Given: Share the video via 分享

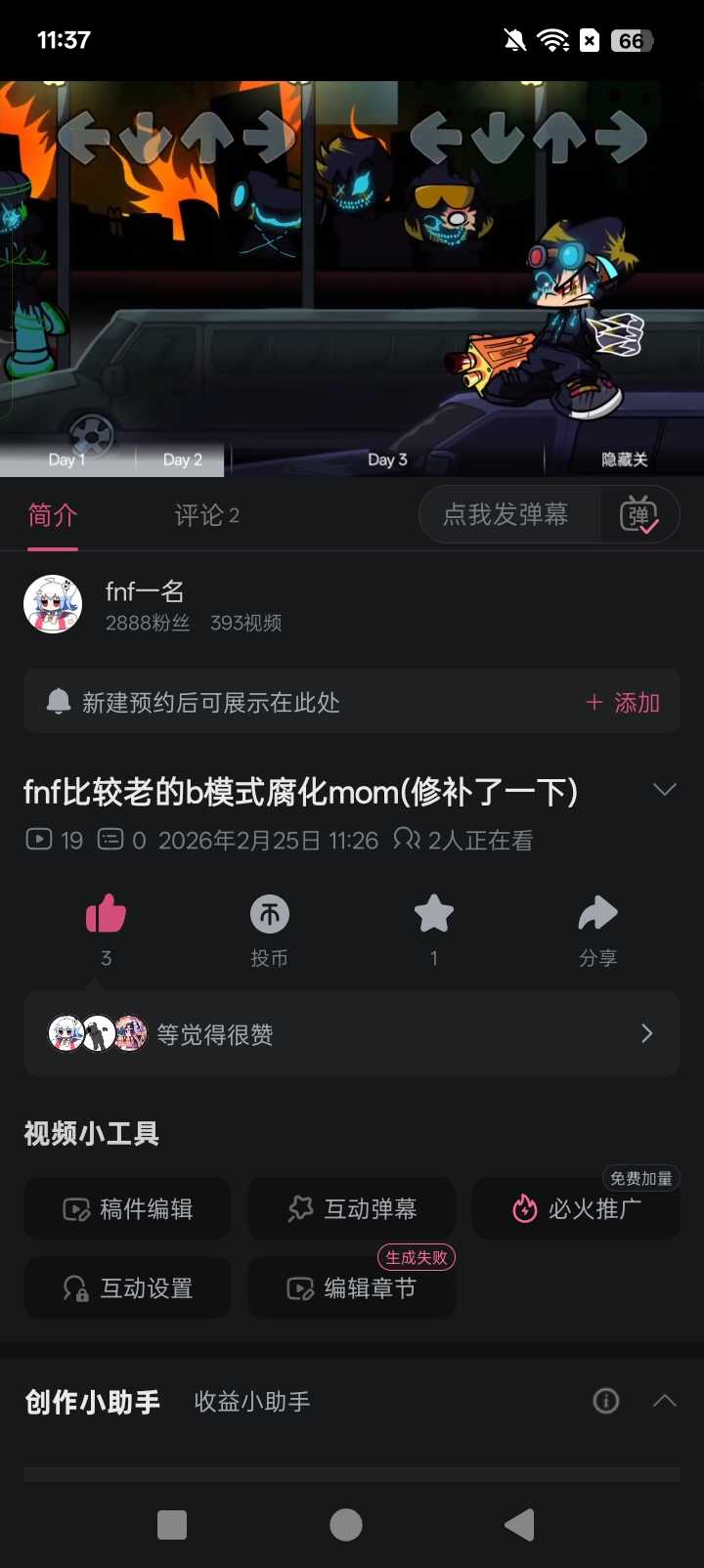Looking at the screenshot, I should pyautogui.click(x=597, y=915).
